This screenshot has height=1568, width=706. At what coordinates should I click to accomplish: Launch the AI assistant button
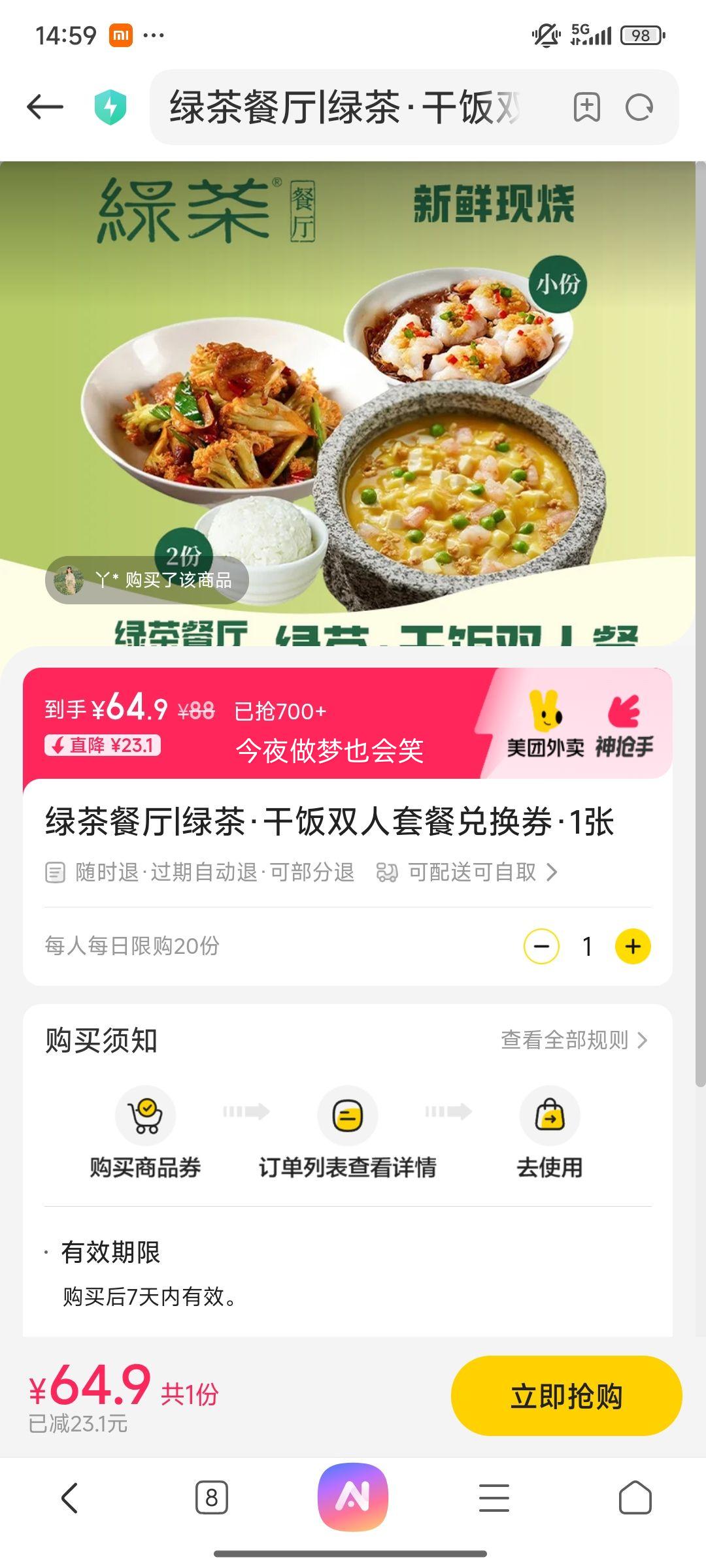coord(353,1497)
